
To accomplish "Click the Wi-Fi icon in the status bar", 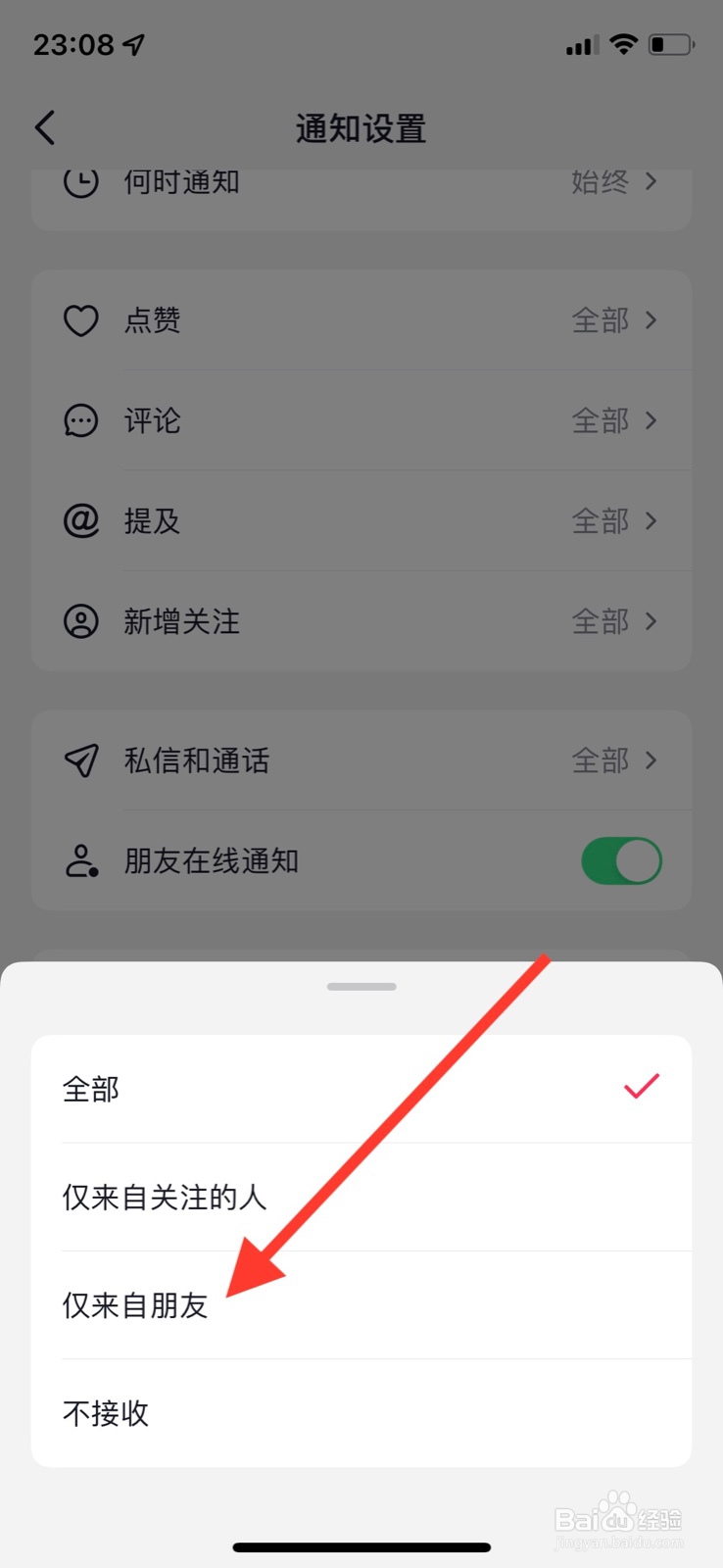I will coord(624,44).
